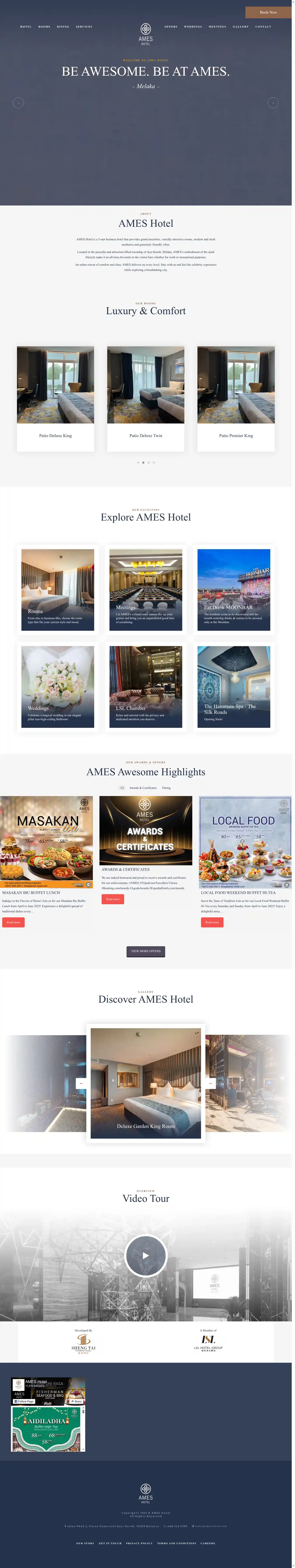
Task: Read more about Masakan Ibu Buffet Lunch
Action: 13,922
